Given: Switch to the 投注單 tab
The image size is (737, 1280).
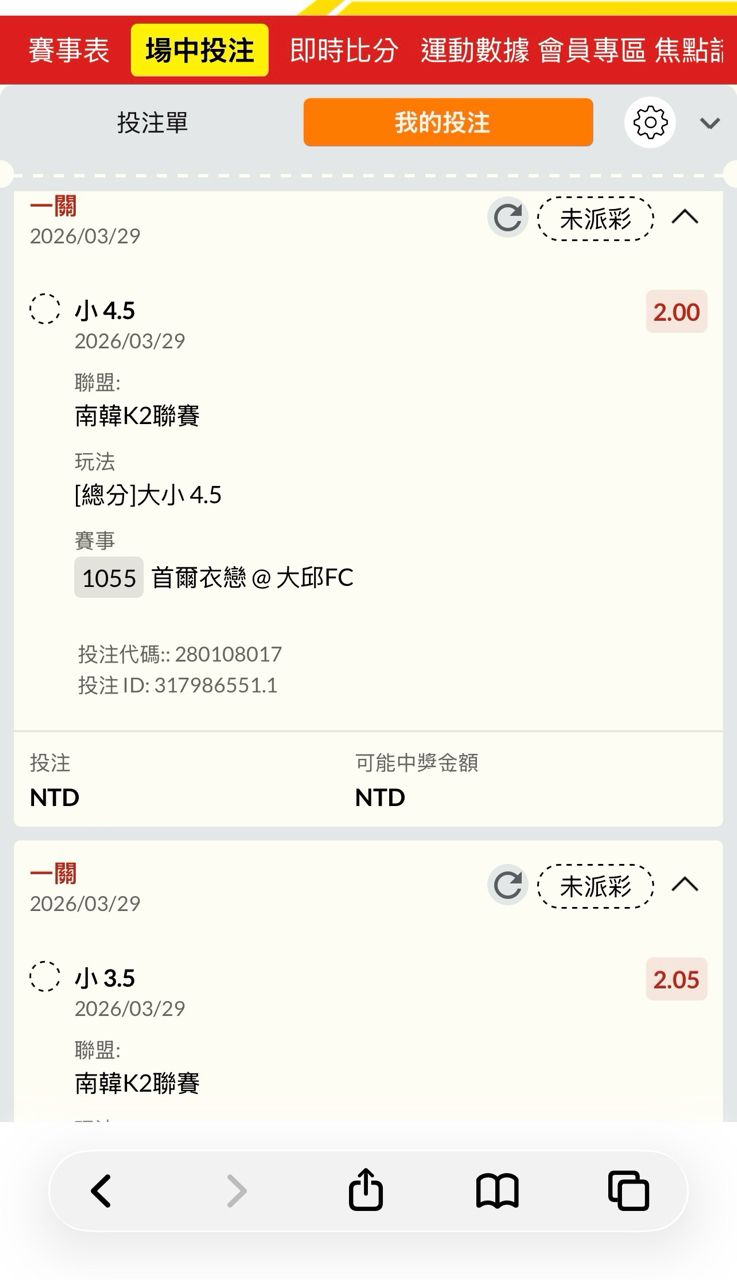Looking at the screenshot, I should [x=152, y=123].
